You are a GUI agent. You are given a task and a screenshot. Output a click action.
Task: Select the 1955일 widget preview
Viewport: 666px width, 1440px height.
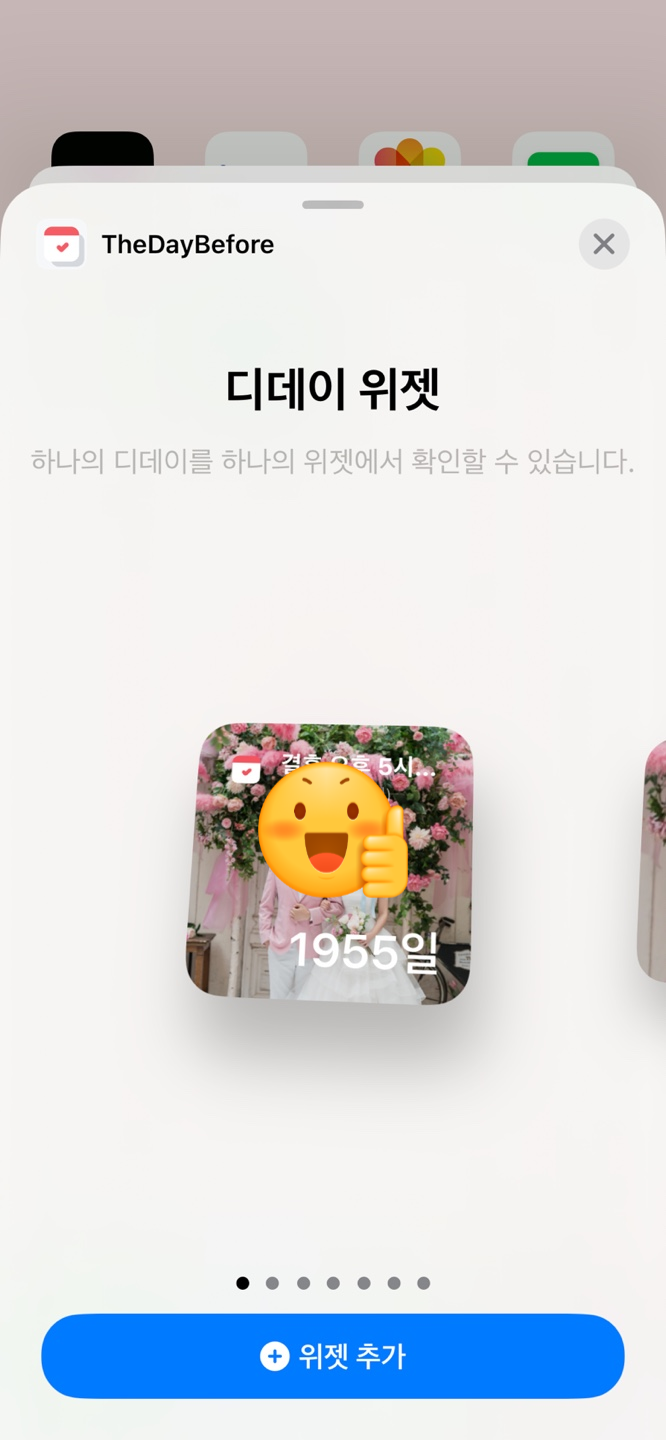[330, 864]
